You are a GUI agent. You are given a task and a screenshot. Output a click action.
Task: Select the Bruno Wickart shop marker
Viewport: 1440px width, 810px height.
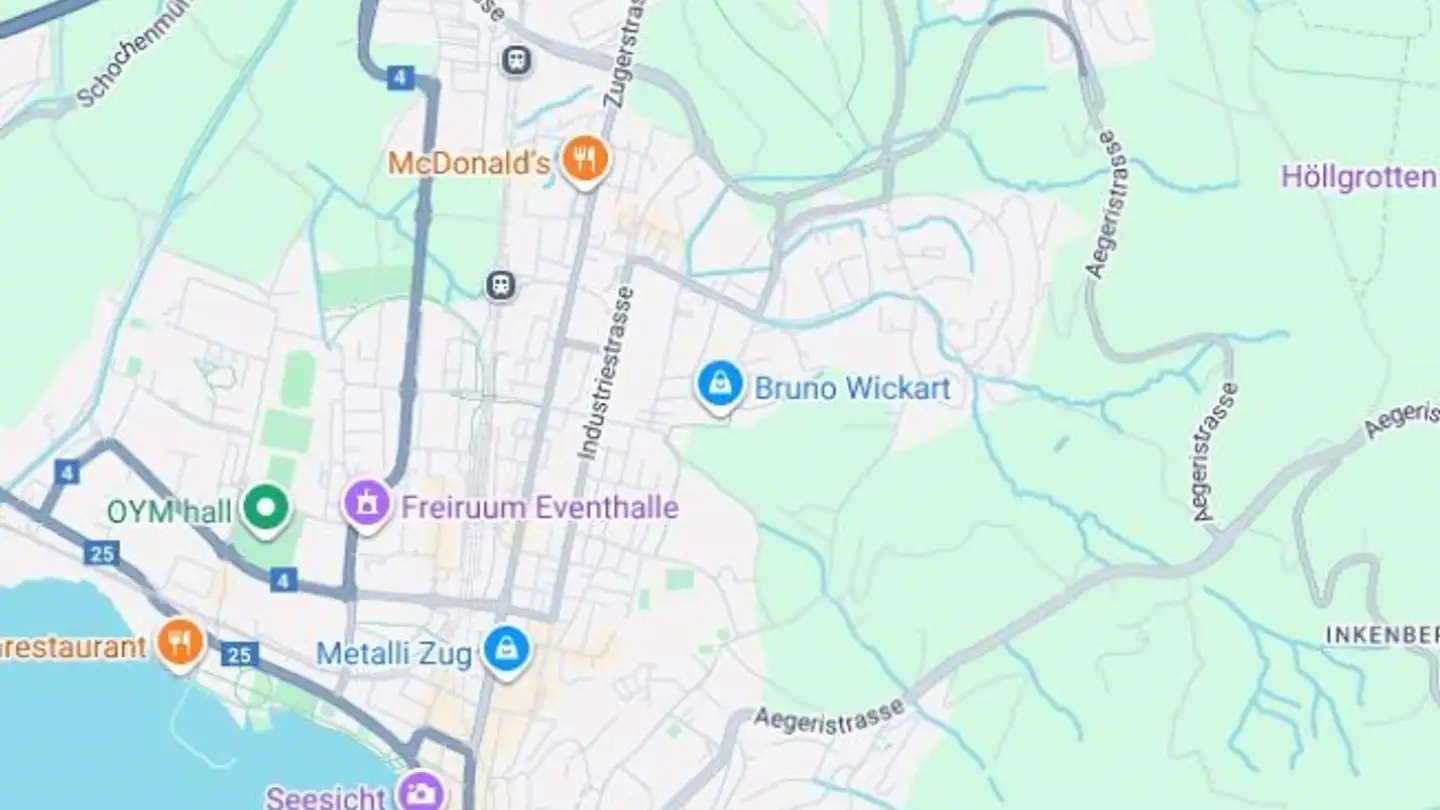pos(719,386)
